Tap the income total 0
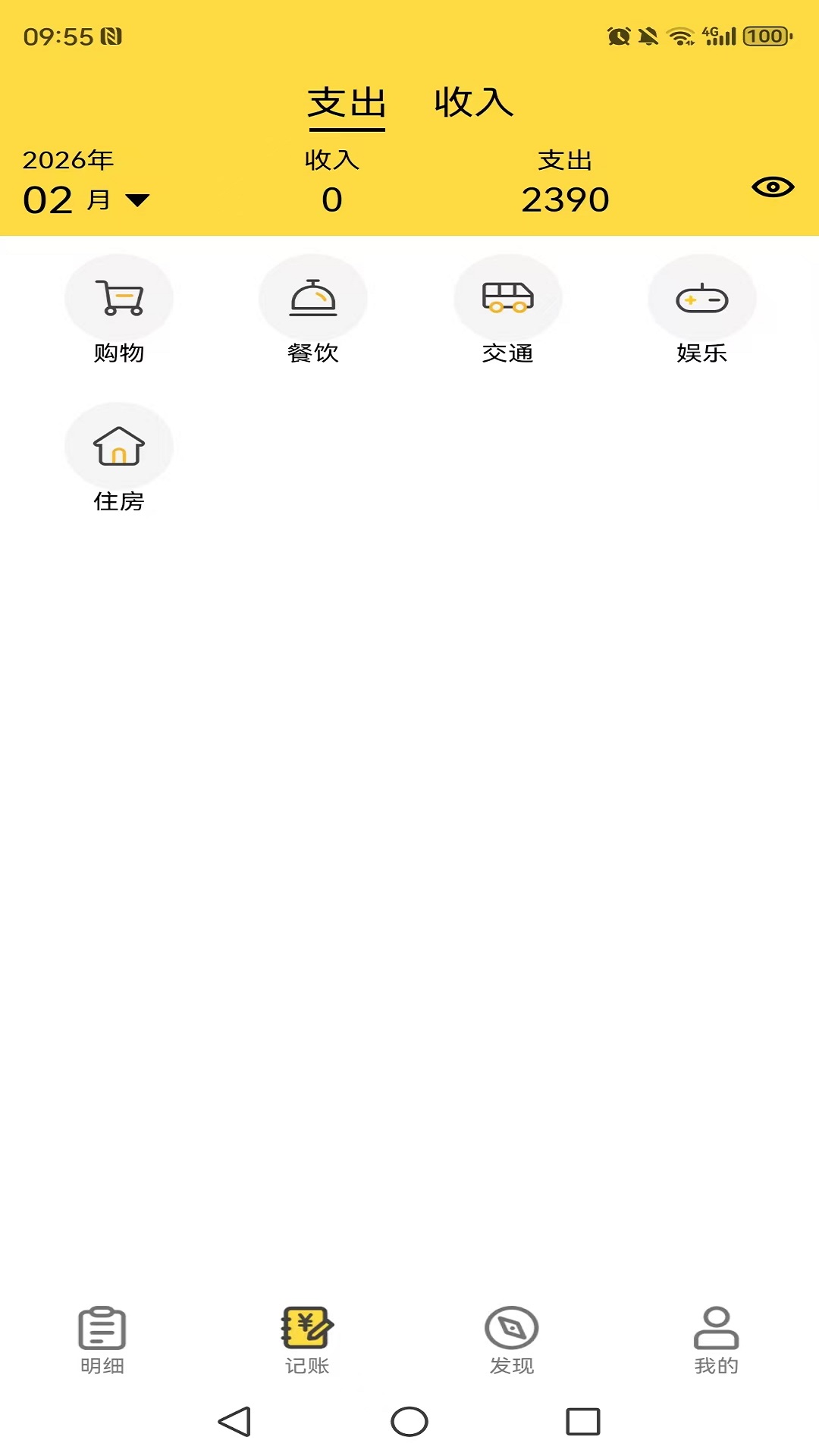 [331, 199]
